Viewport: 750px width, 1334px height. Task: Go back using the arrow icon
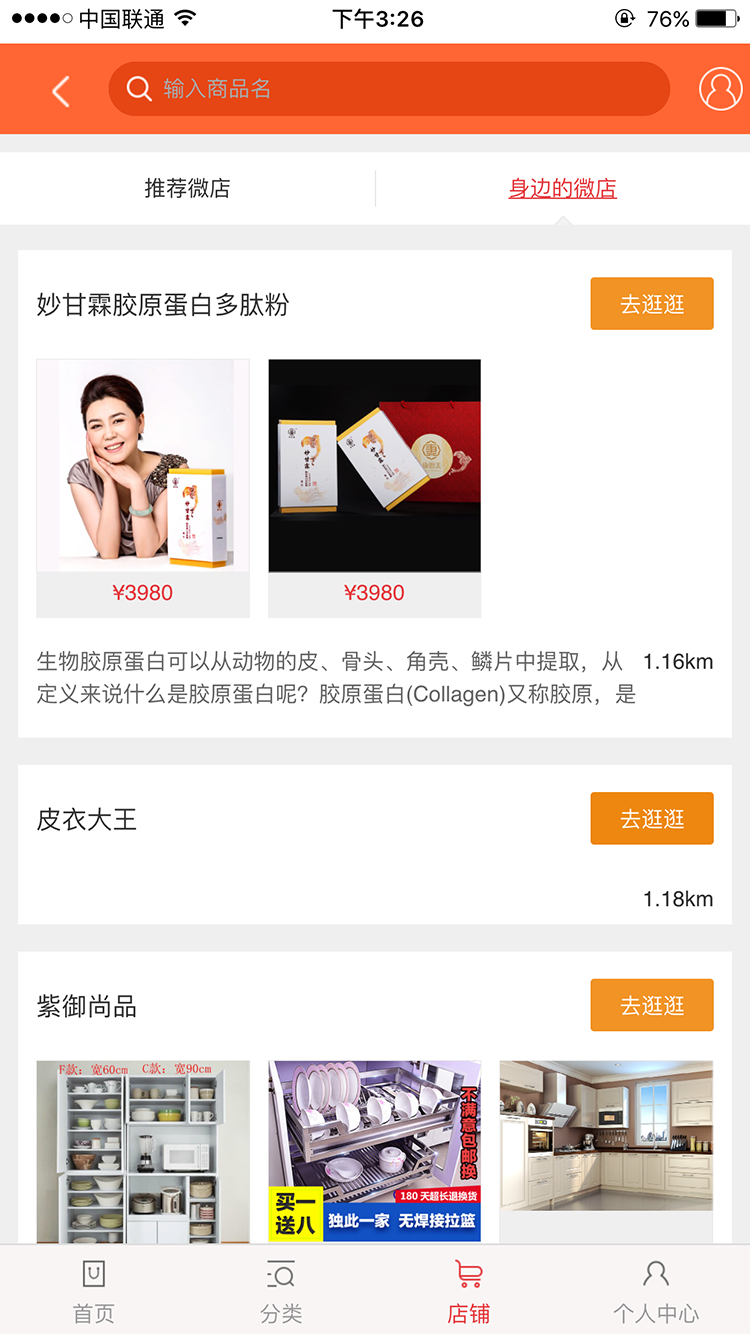pos(61,91)
